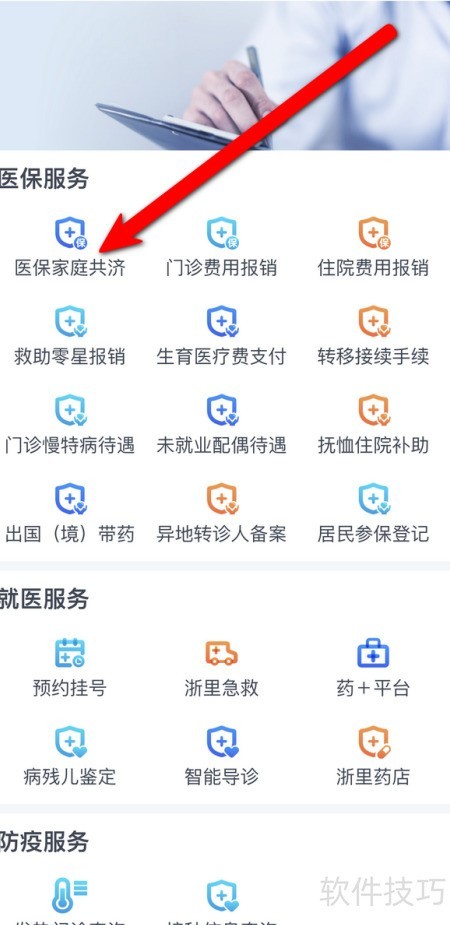Open 智能导诊
This screenshot has width=450, height=925.
pos(221,756)
